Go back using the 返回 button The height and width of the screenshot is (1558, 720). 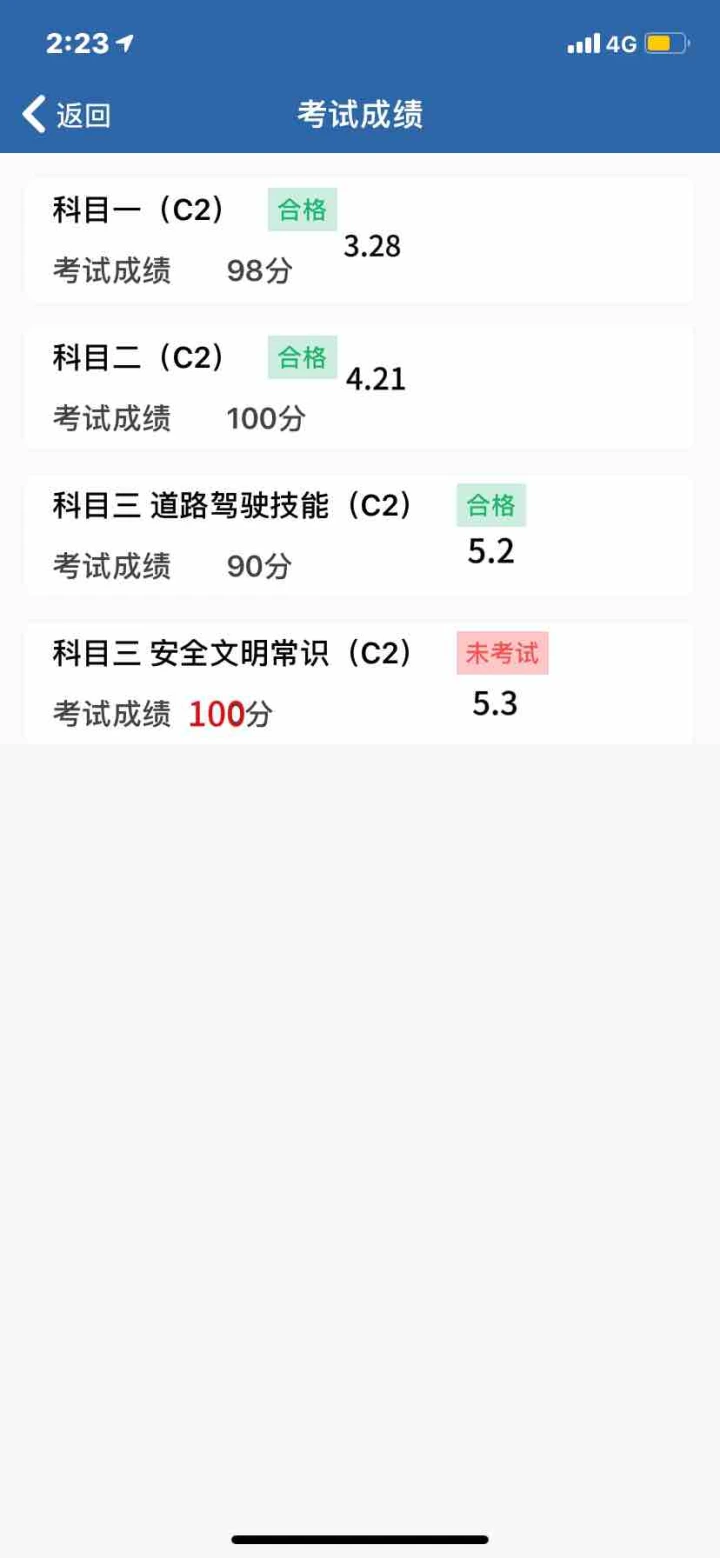(x=66, y=115)
